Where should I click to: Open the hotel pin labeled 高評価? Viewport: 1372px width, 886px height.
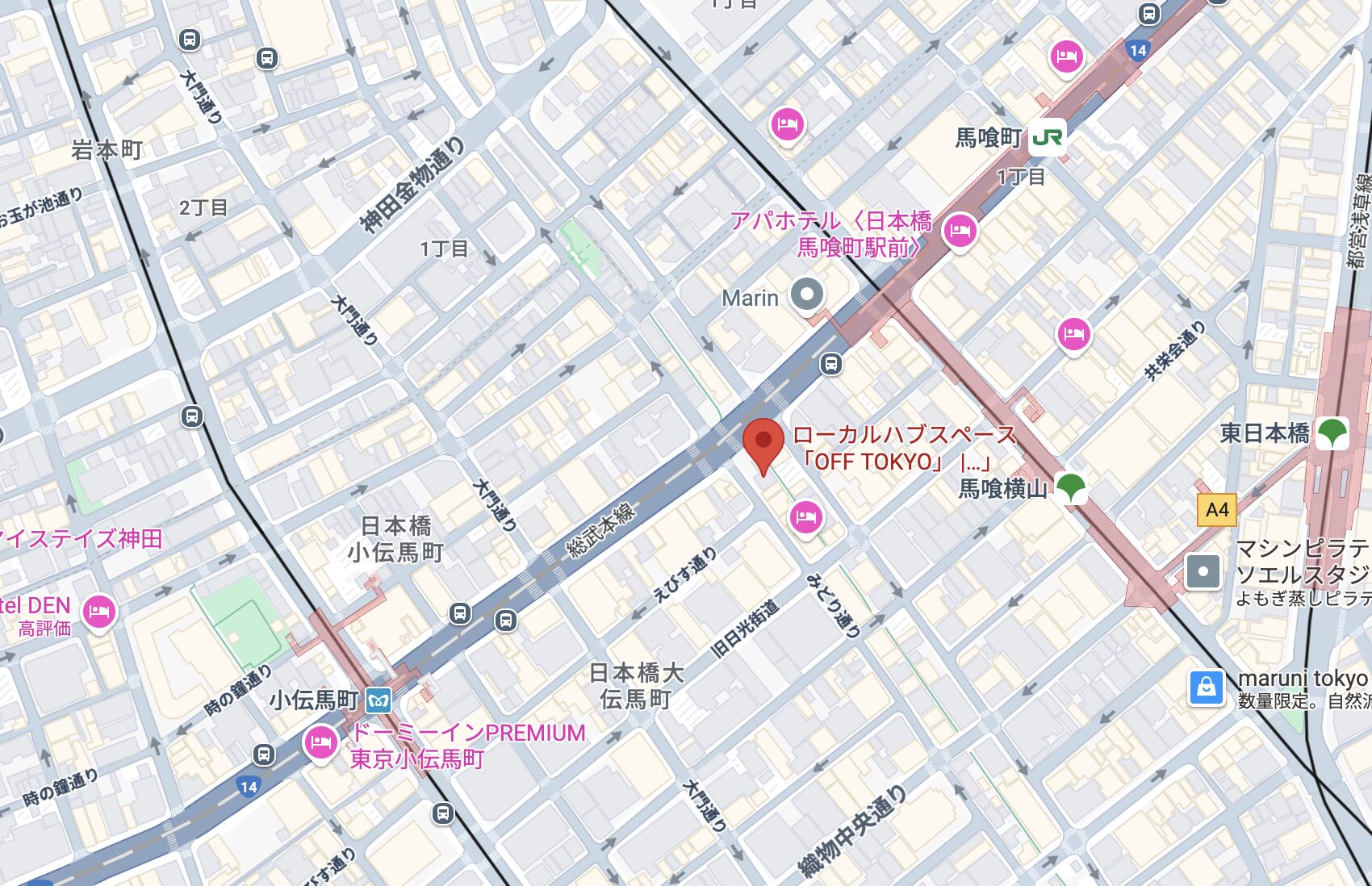[x=98, y=612]
